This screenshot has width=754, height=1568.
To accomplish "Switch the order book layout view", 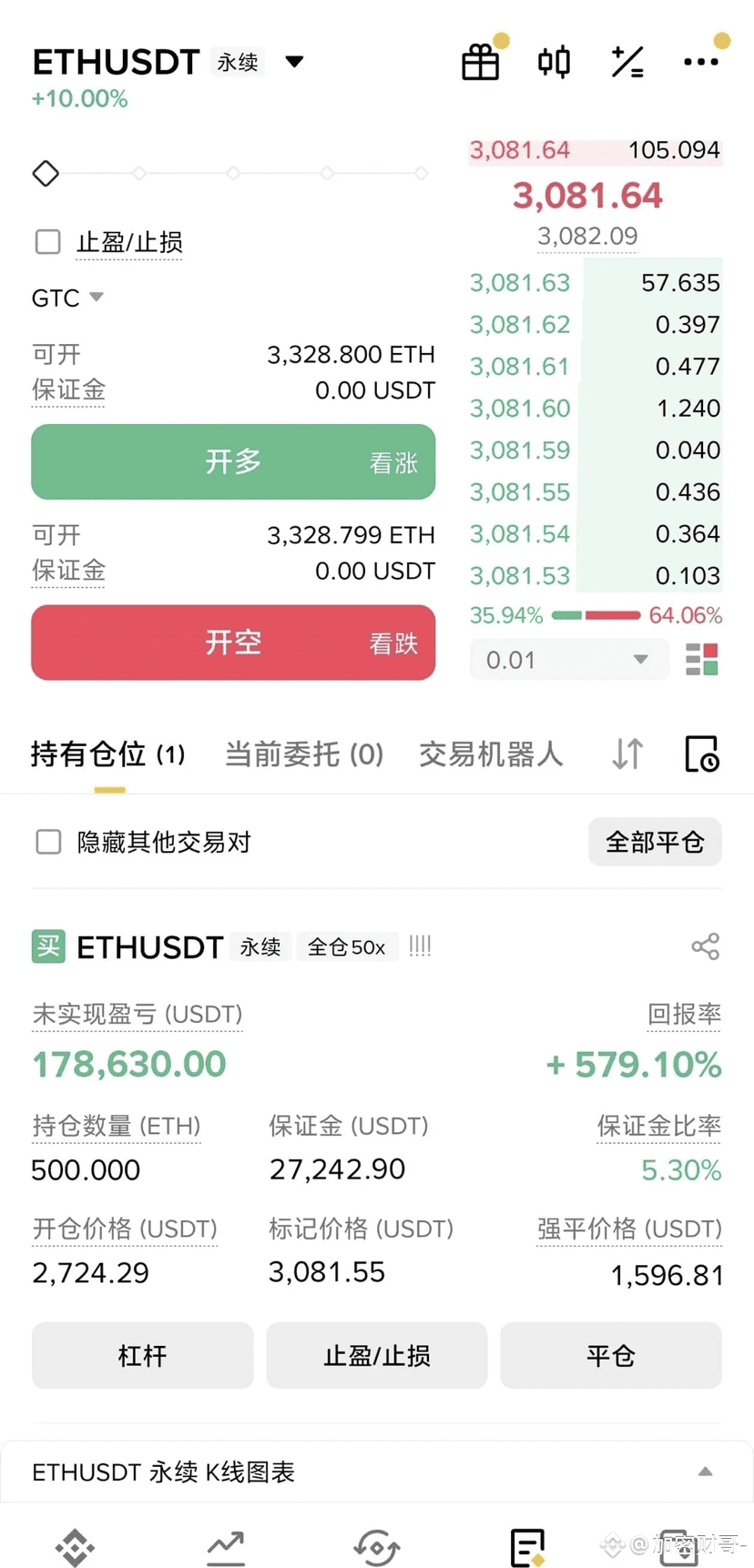I will click(701, 660).
